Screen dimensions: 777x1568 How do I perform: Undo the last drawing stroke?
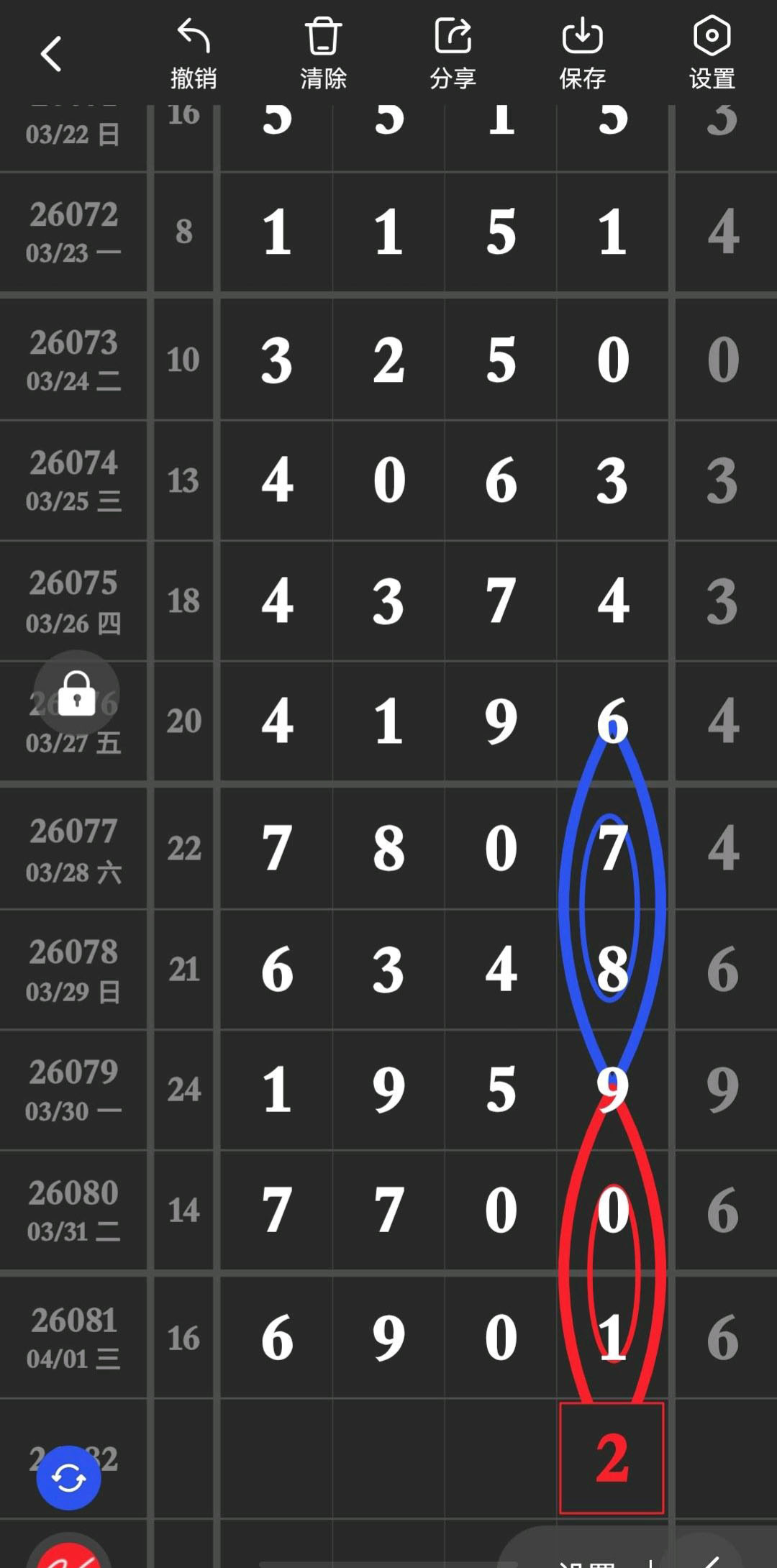pyautogui.click(x=194, y=54)
